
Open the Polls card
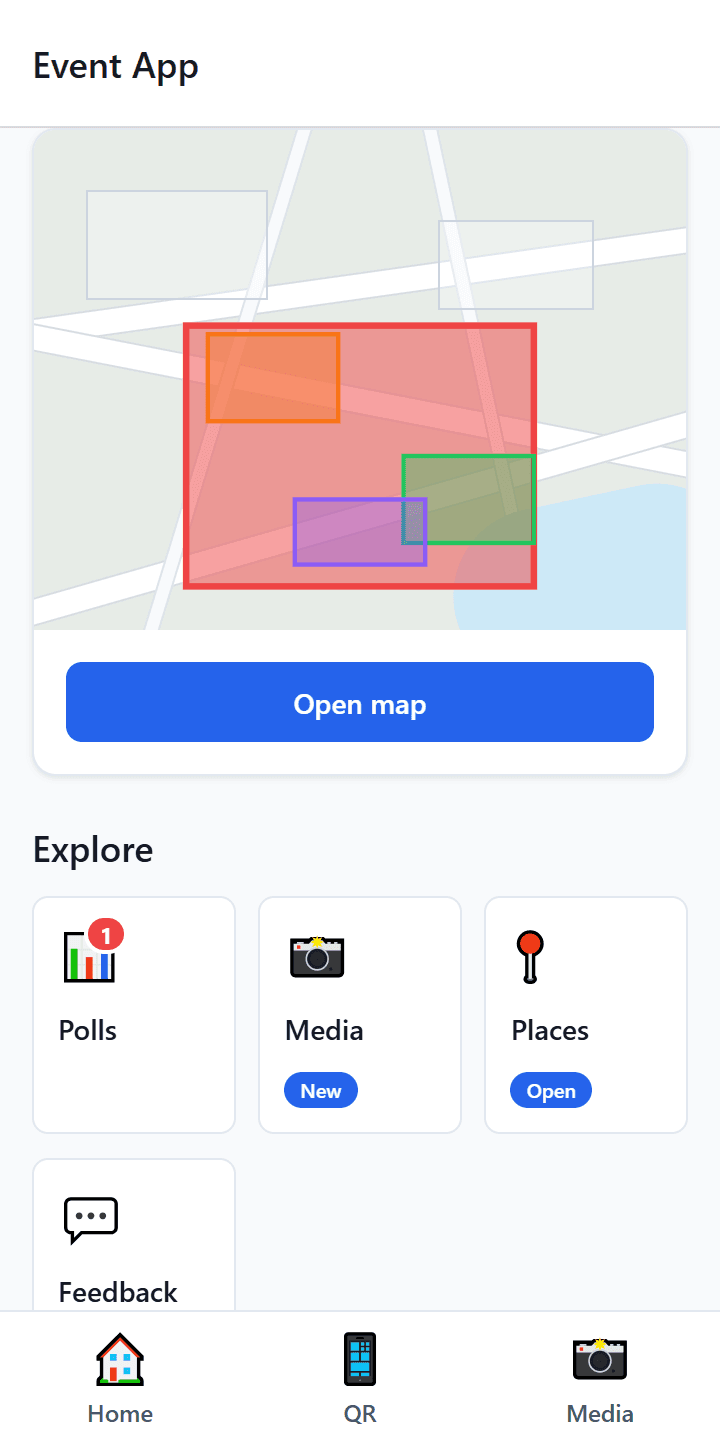[134, 1015]
